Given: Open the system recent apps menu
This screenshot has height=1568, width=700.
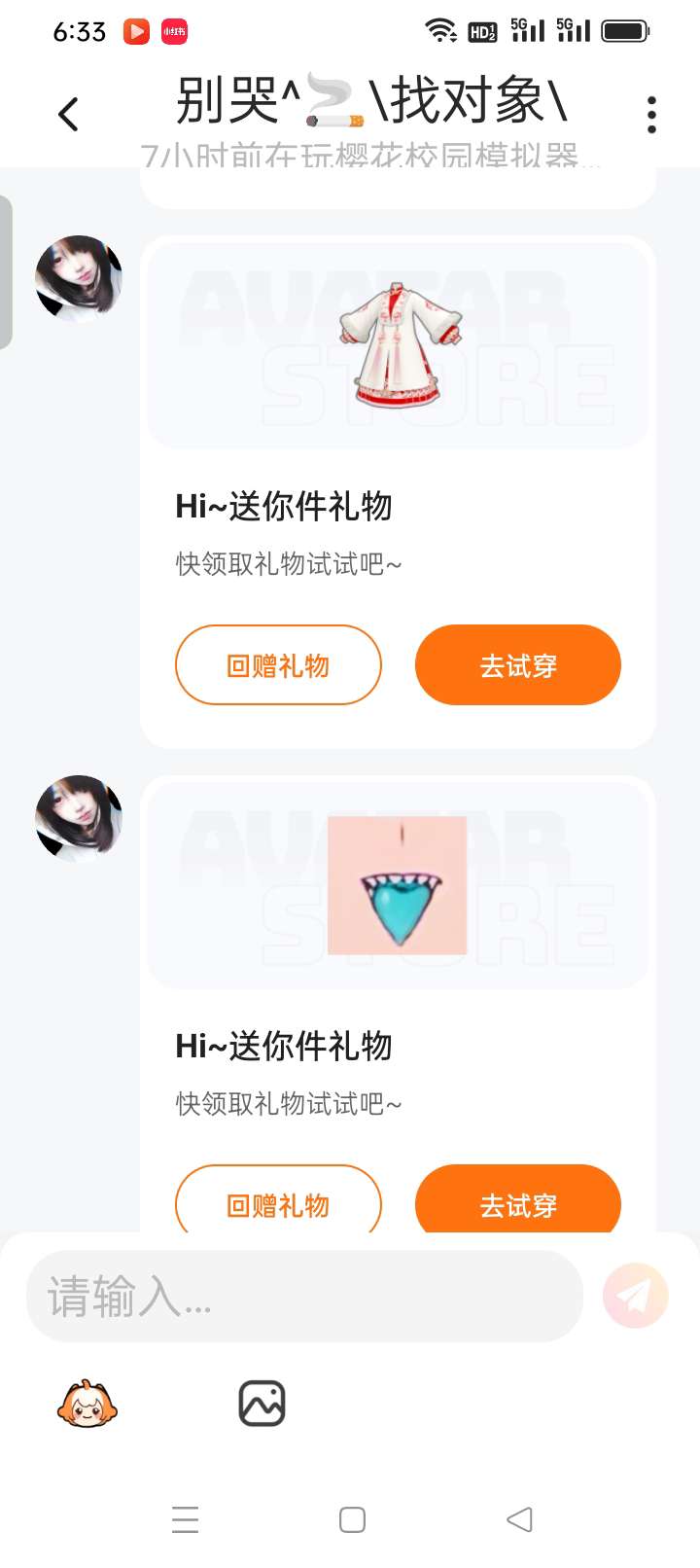Looking at the screenshot, I should click(185, 1519).
